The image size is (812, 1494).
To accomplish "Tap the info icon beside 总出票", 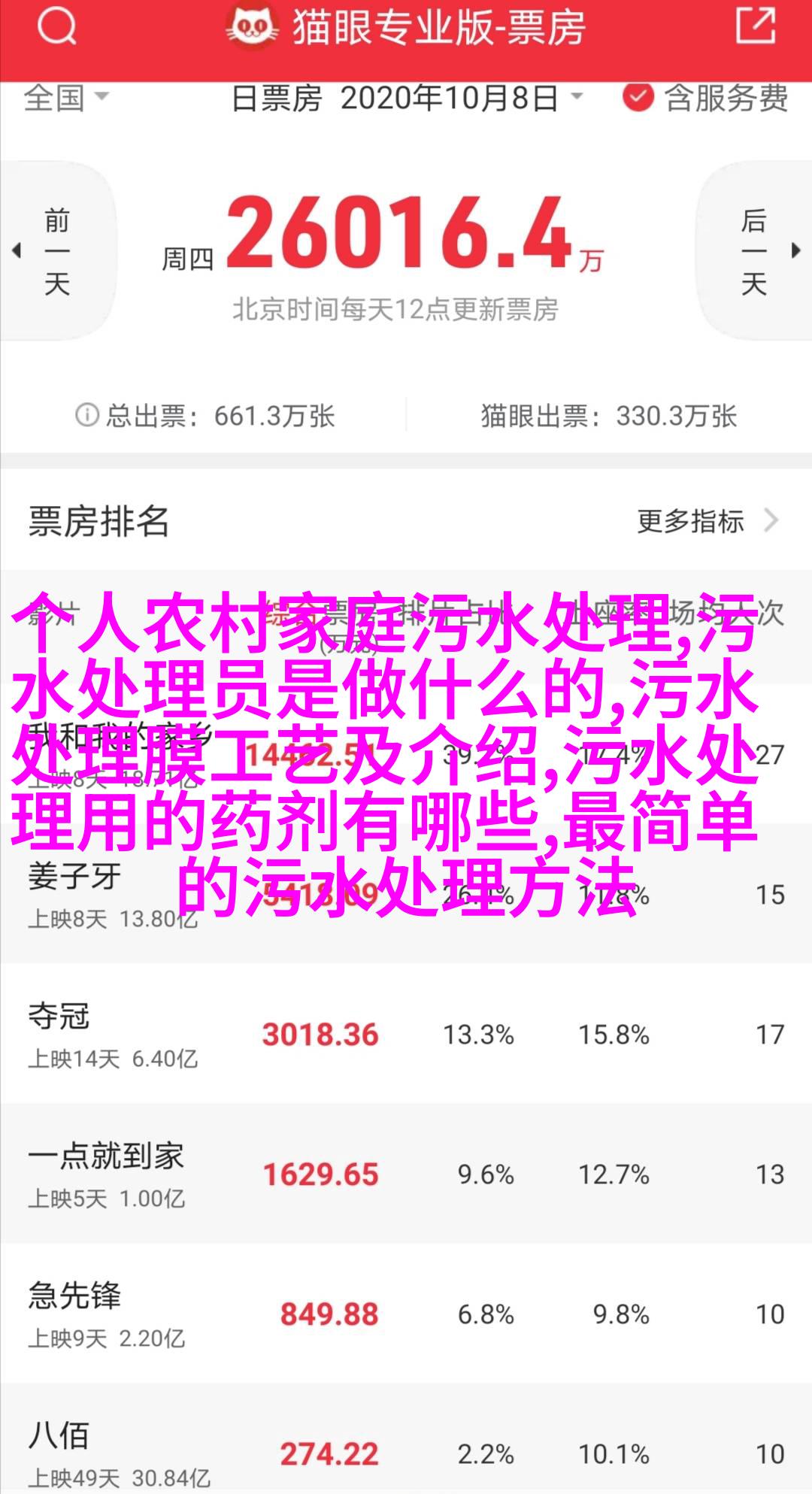I will click(x=87, y=415).
